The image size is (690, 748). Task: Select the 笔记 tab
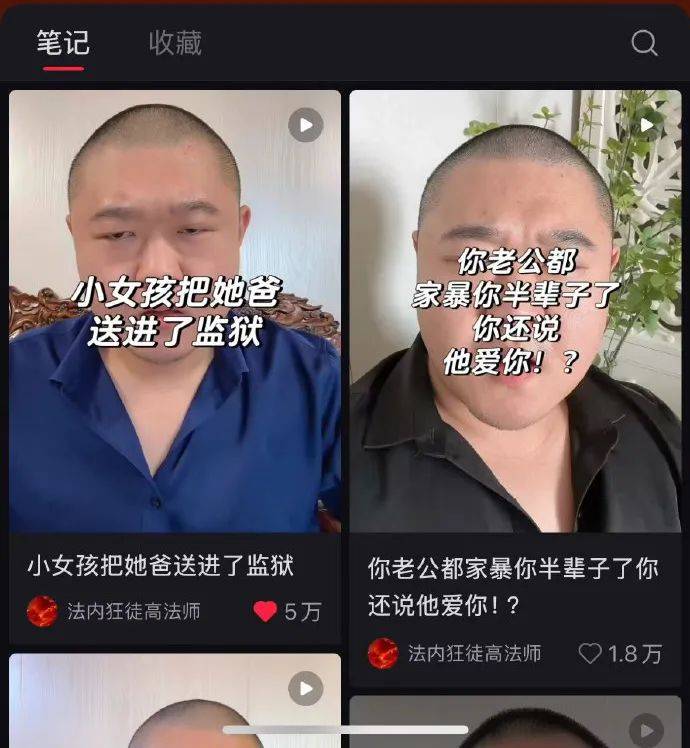[x=63, y=43]
